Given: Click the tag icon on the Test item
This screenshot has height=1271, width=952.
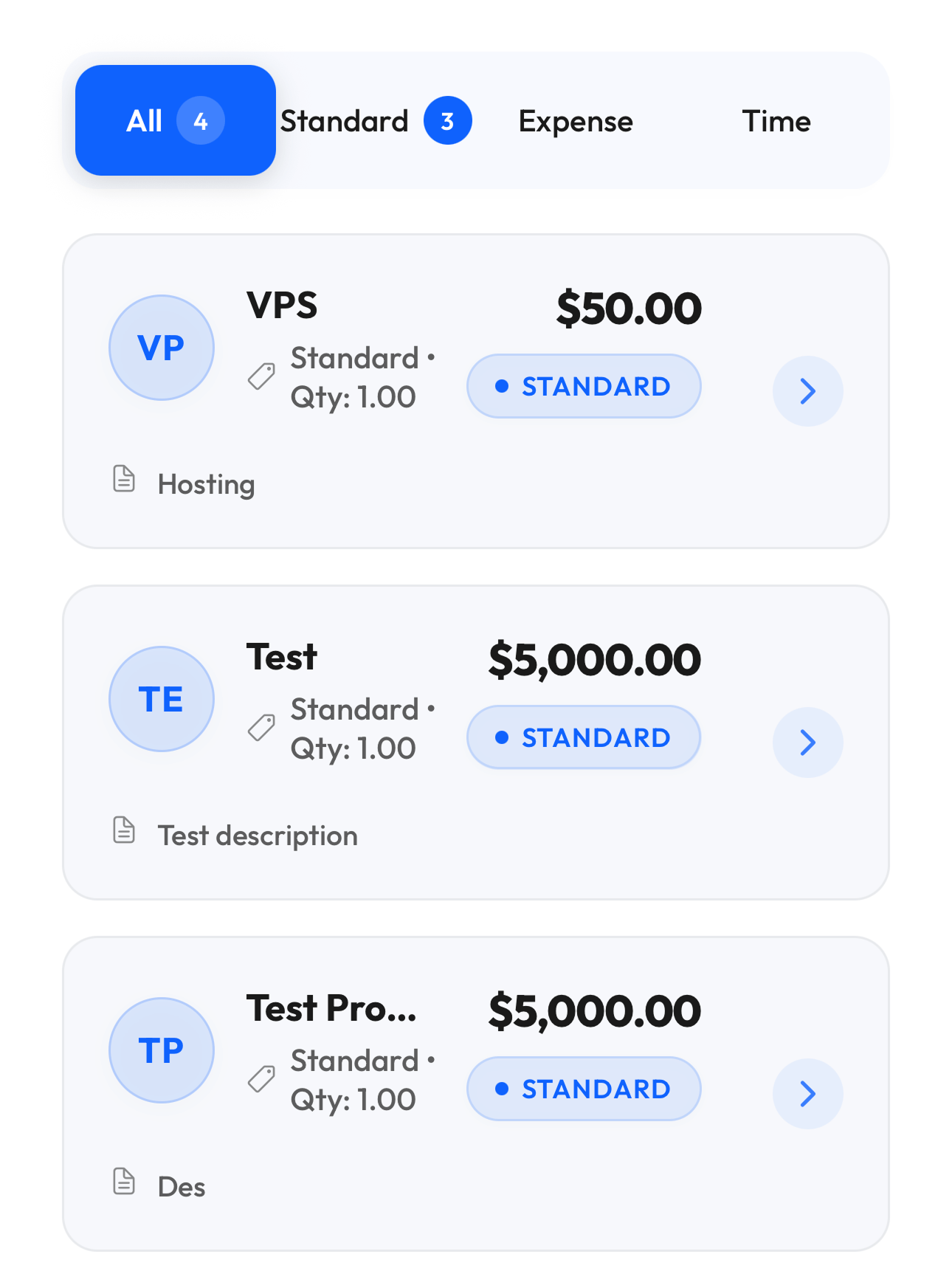Looking at the screenshot, I should pyautogui.click(x=260, y=729).
